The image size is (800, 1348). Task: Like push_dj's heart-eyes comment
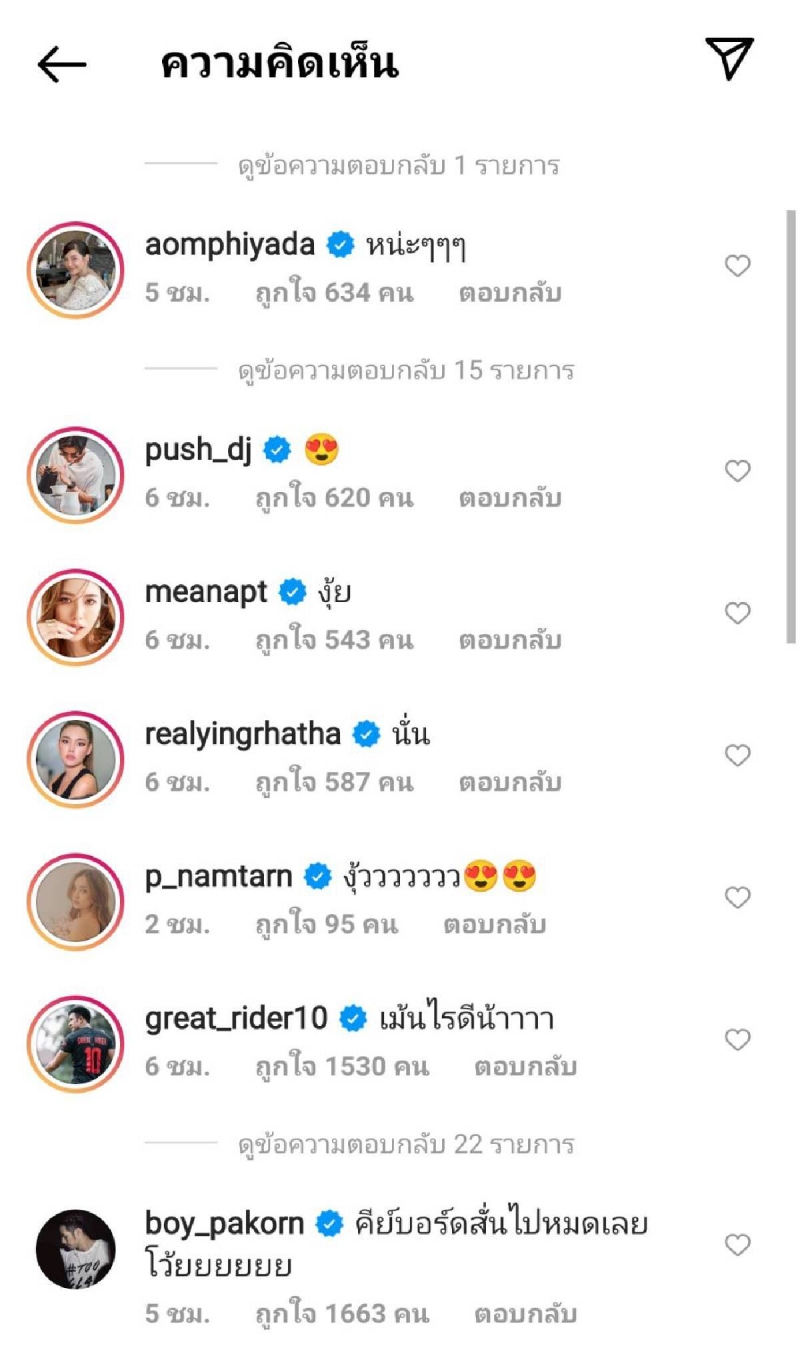(737, 471)
